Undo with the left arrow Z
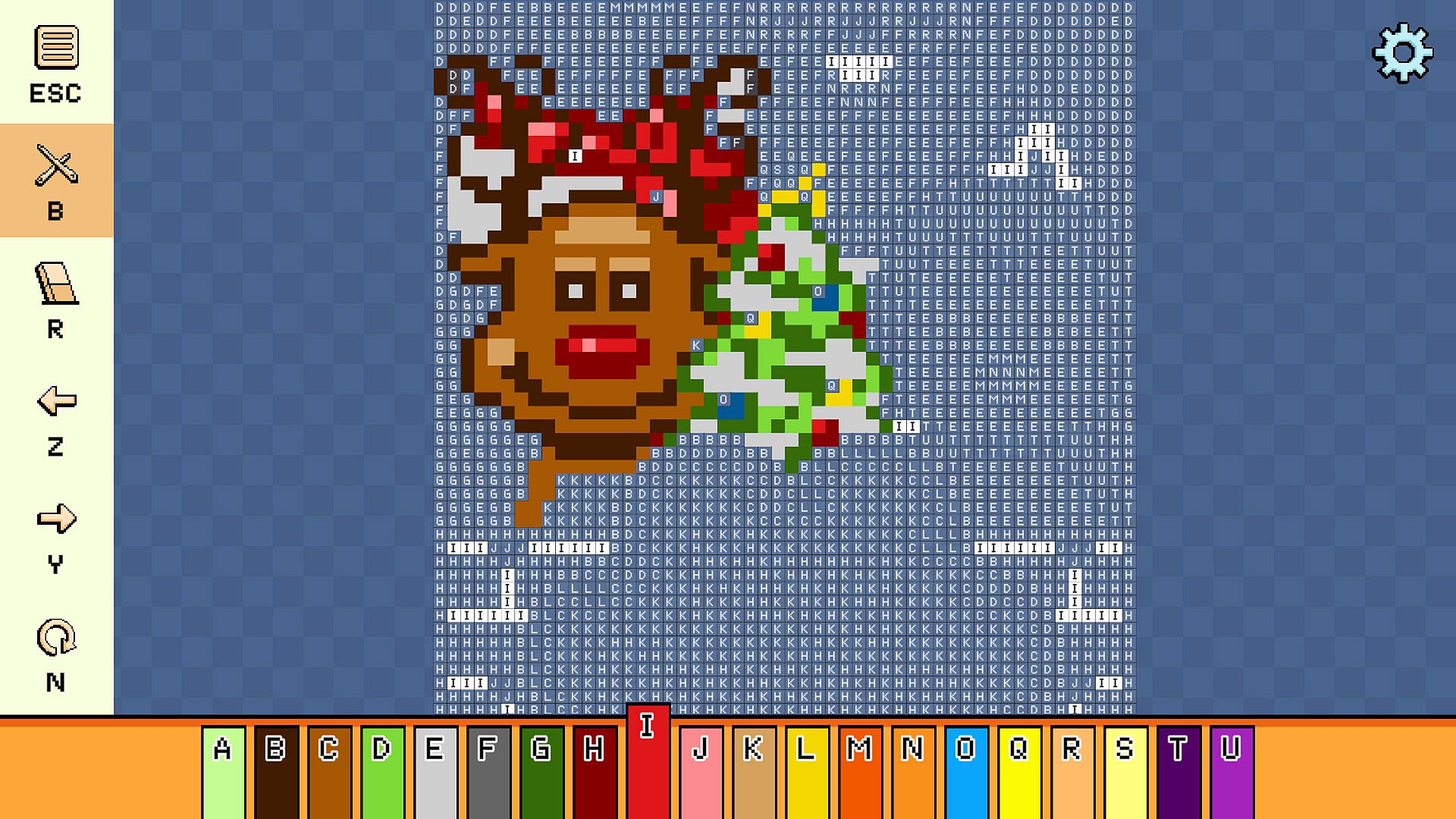1456x819 pixels. point(56,417)
